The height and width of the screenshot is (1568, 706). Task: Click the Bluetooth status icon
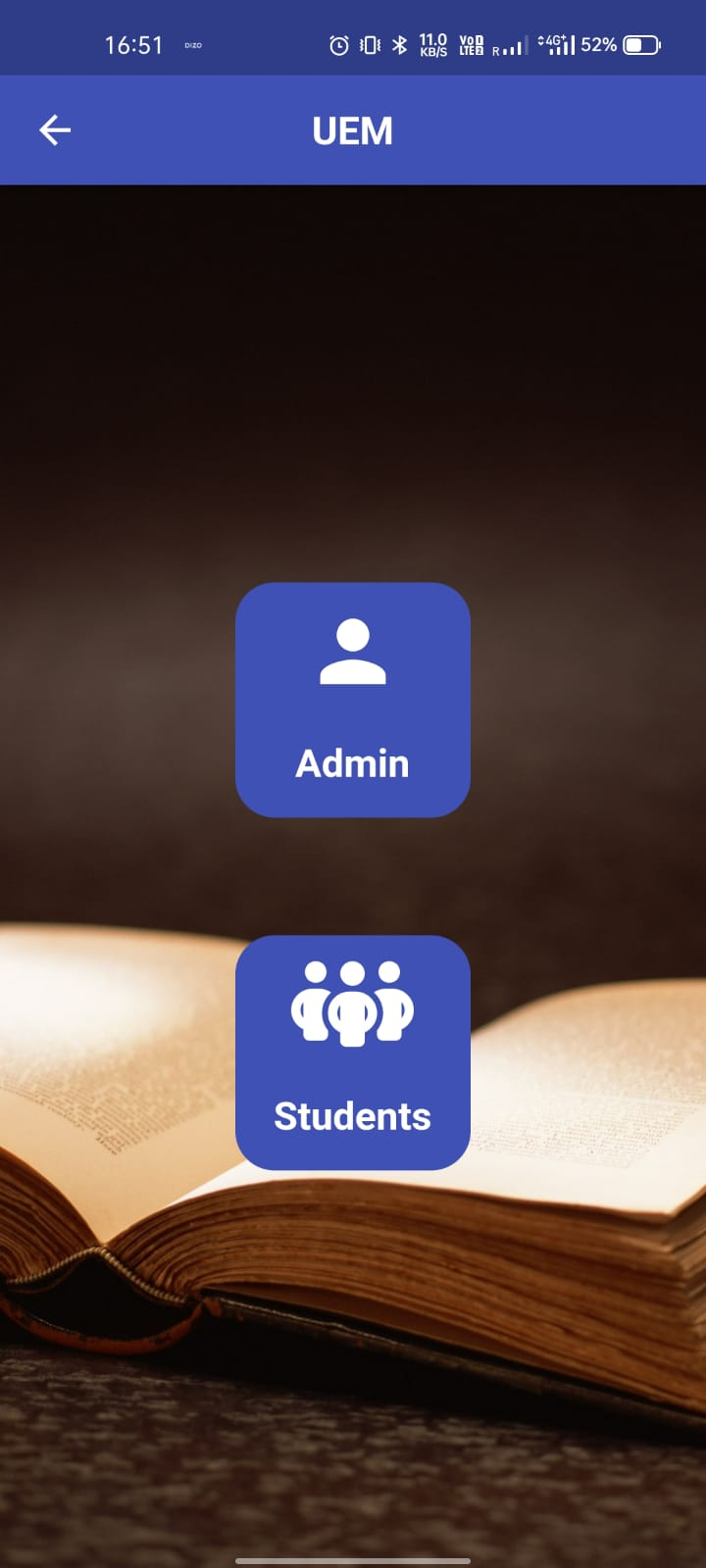[401, 43]
